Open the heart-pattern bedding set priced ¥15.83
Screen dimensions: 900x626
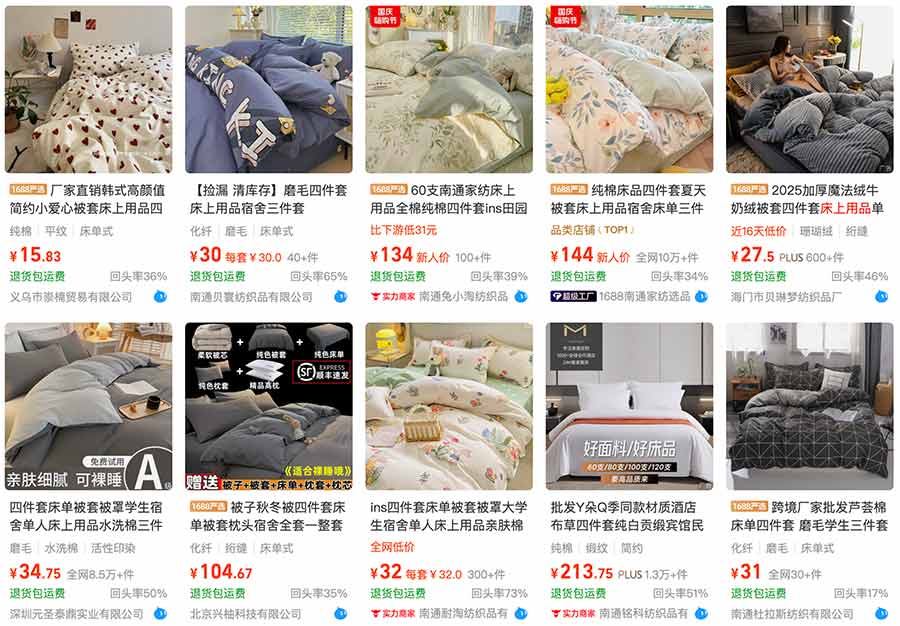click(88, 90)
